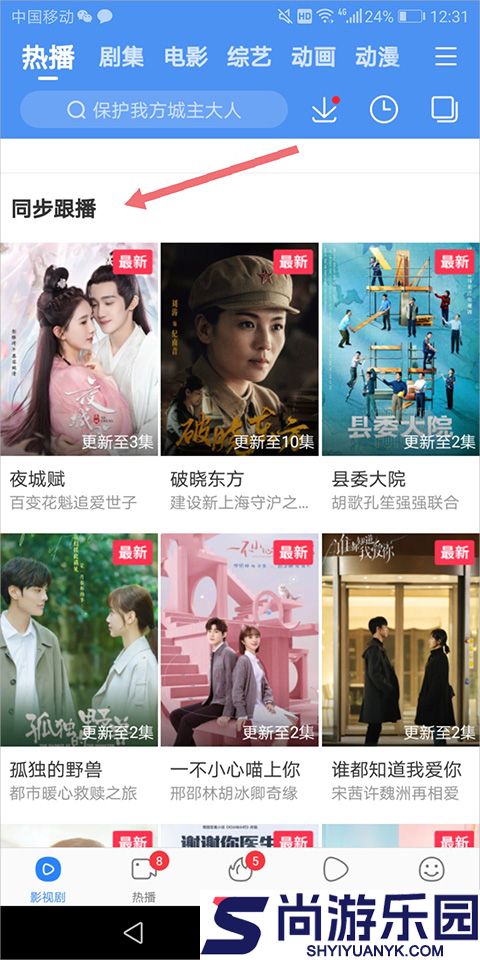This screenshot has height=960, width=480.
Task: Open the hamburger channel menu
Action: (446, 56)
